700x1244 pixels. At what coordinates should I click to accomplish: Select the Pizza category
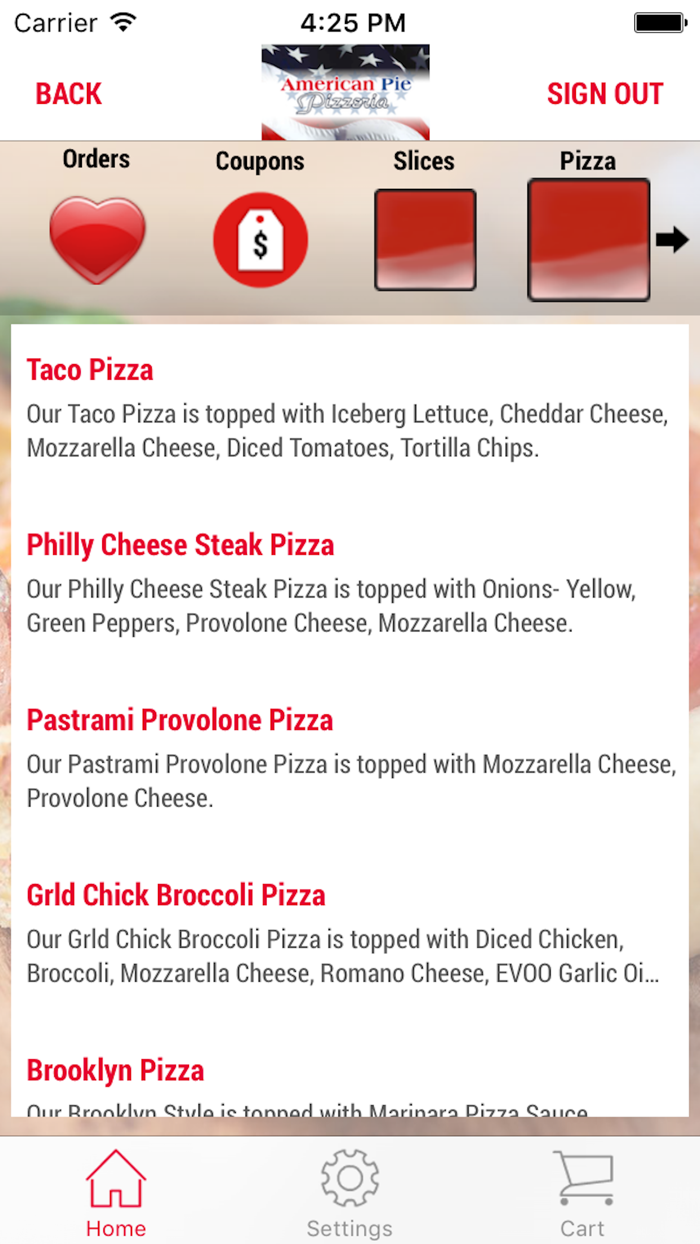pos(588,240)
